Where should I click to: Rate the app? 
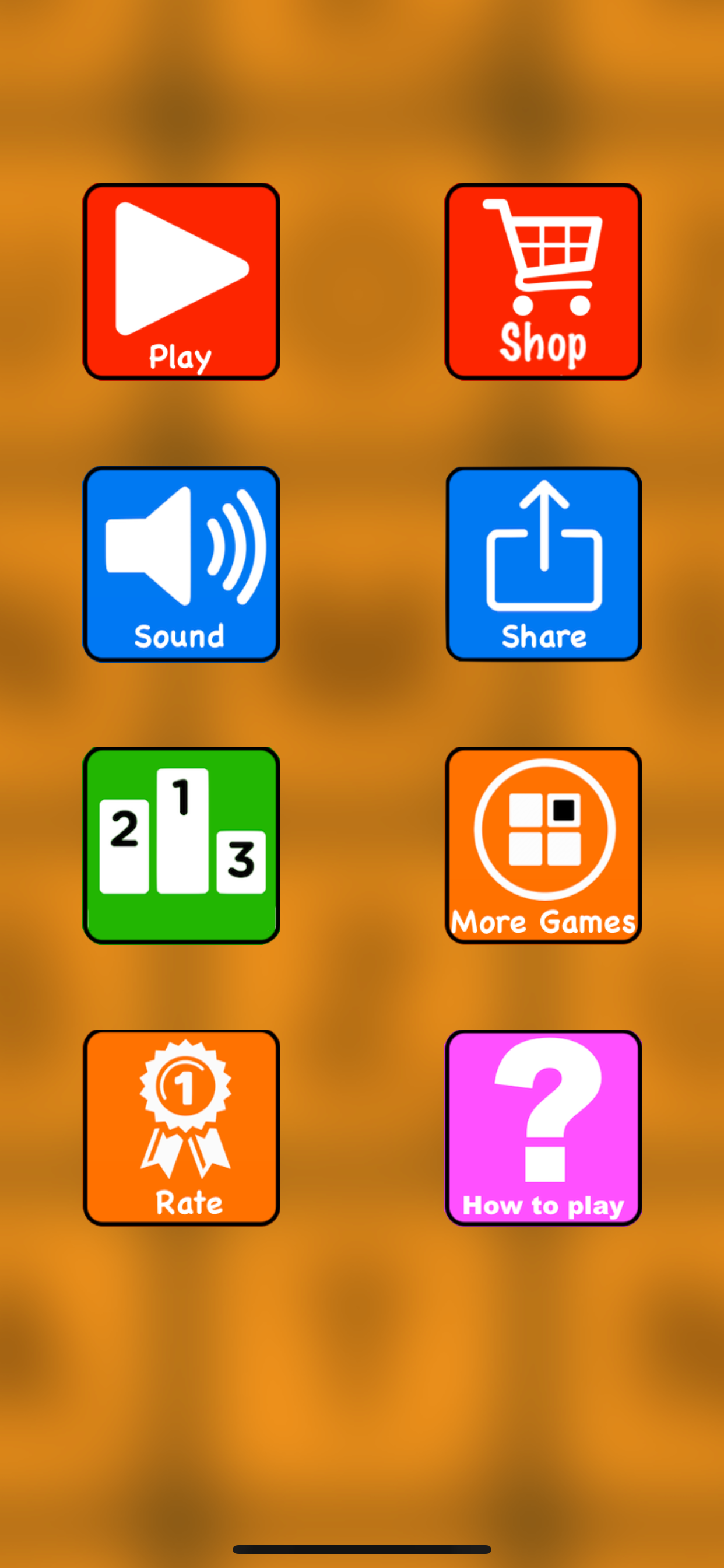coord(181,1128)
